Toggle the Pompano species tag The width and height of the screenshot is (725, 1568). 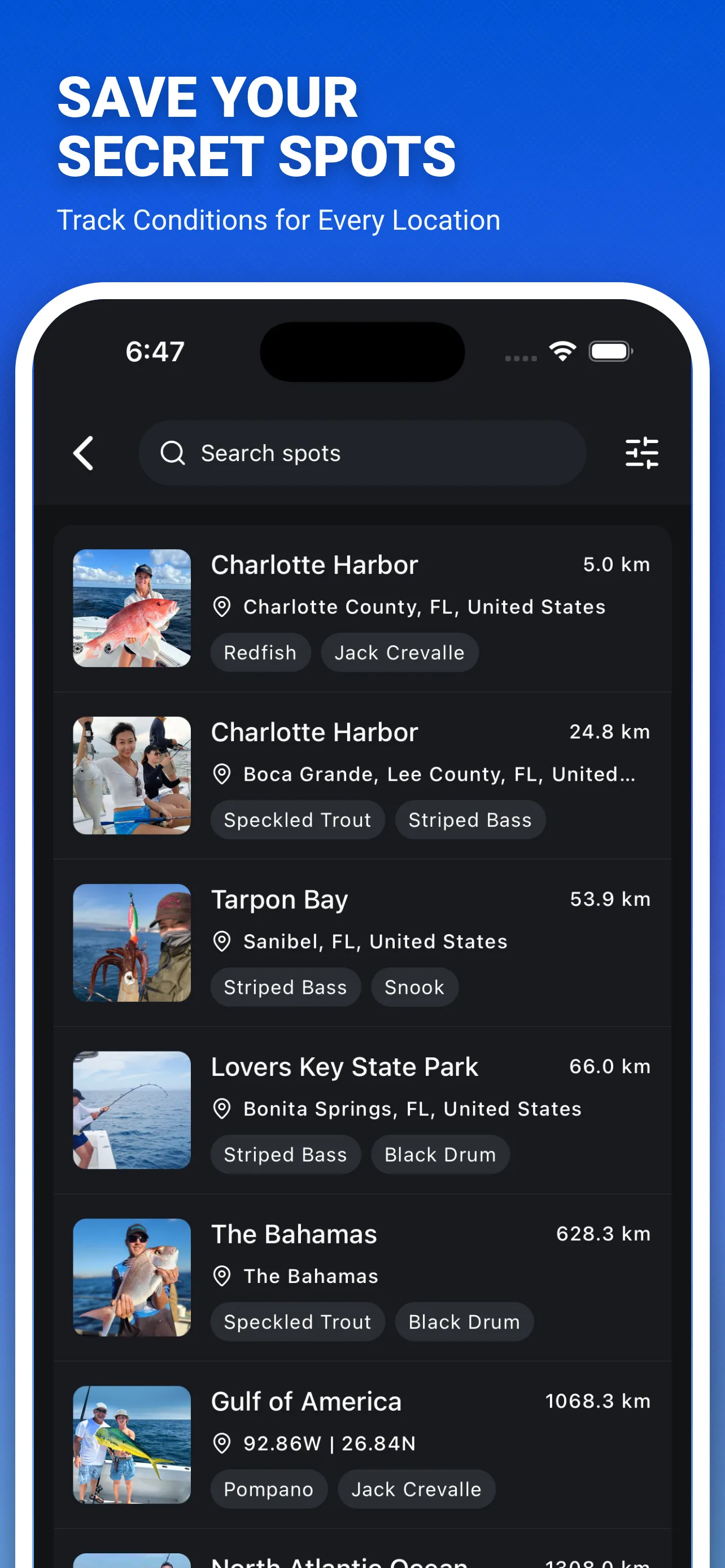click(268, 1489)
